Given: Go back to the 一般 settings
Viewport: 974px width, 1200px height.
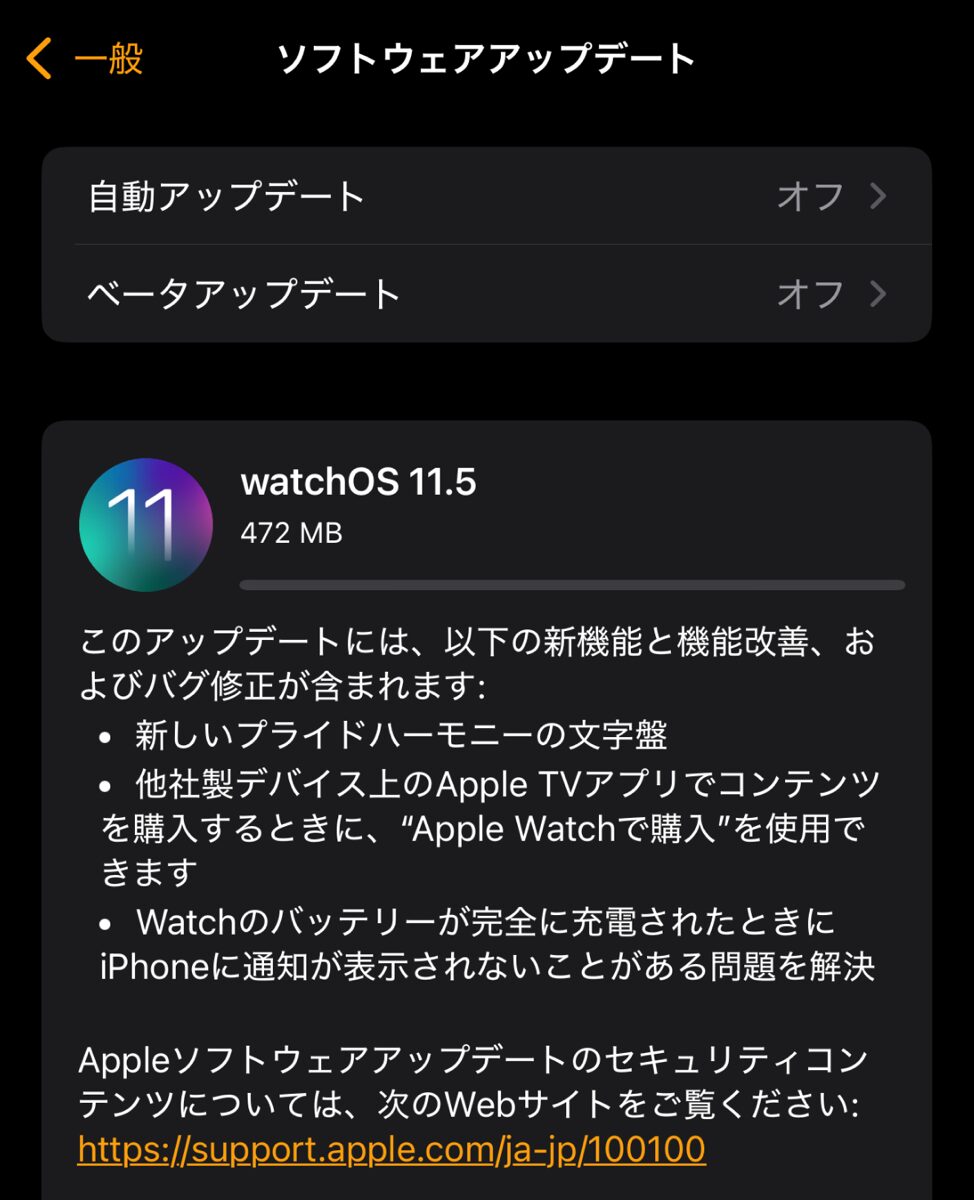Looking at the screenshot, I should coord(85,59).
